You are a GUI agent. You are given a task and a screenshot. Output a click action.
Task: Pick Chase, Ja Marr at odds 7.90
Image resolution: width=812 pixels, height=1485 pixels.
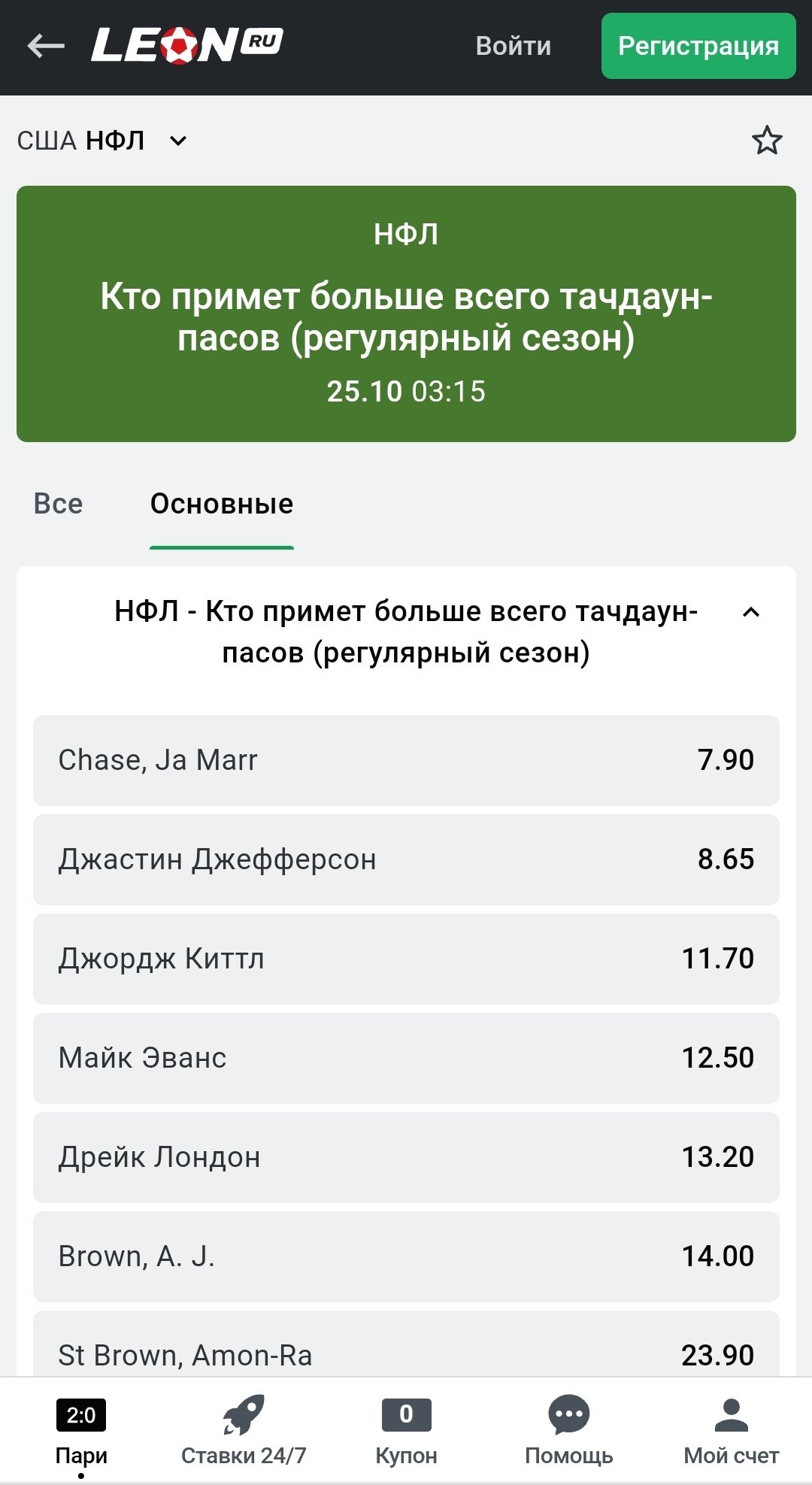click(x=406, y=760)
